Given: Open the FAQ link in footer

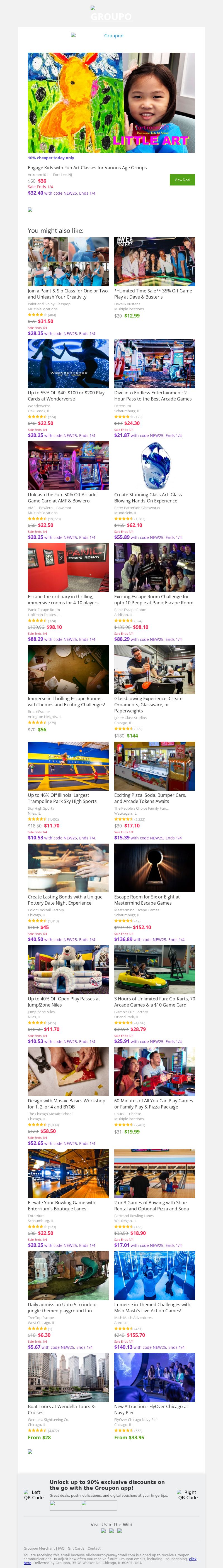Looking at the screenshot, I should tap(61, 1548).
